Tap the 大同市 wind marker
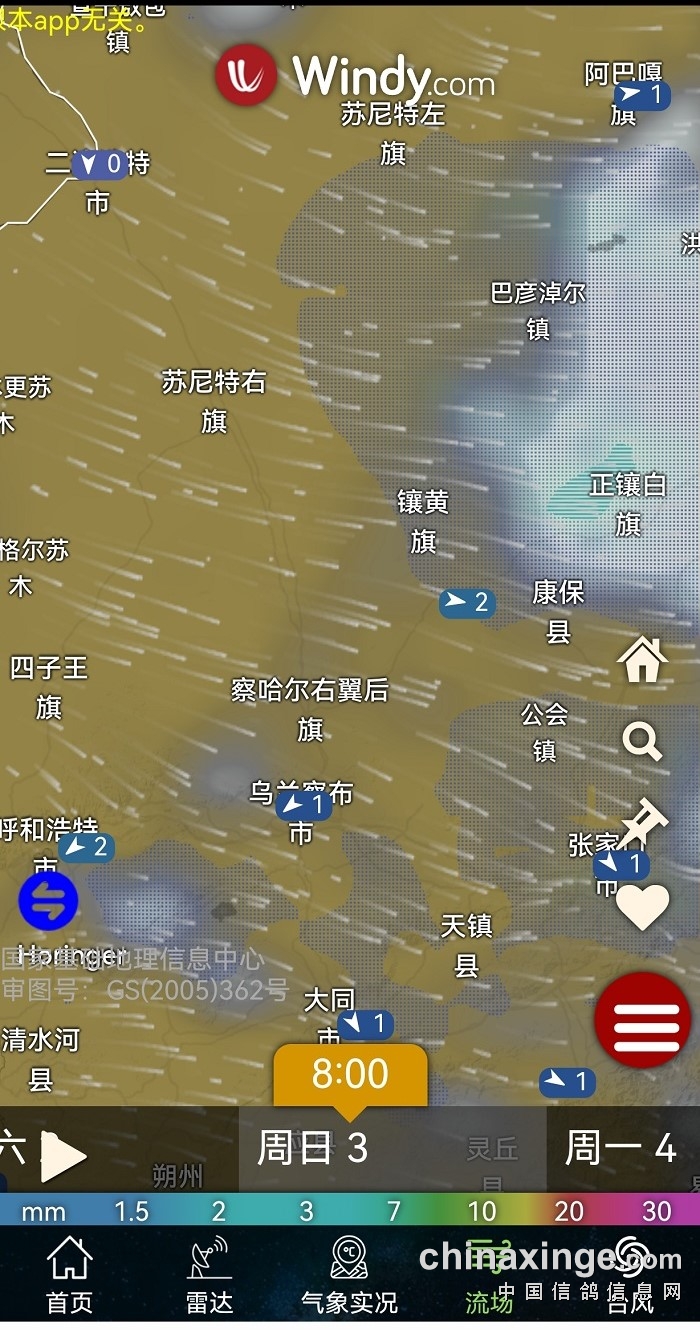 (x=365, y=1024)
